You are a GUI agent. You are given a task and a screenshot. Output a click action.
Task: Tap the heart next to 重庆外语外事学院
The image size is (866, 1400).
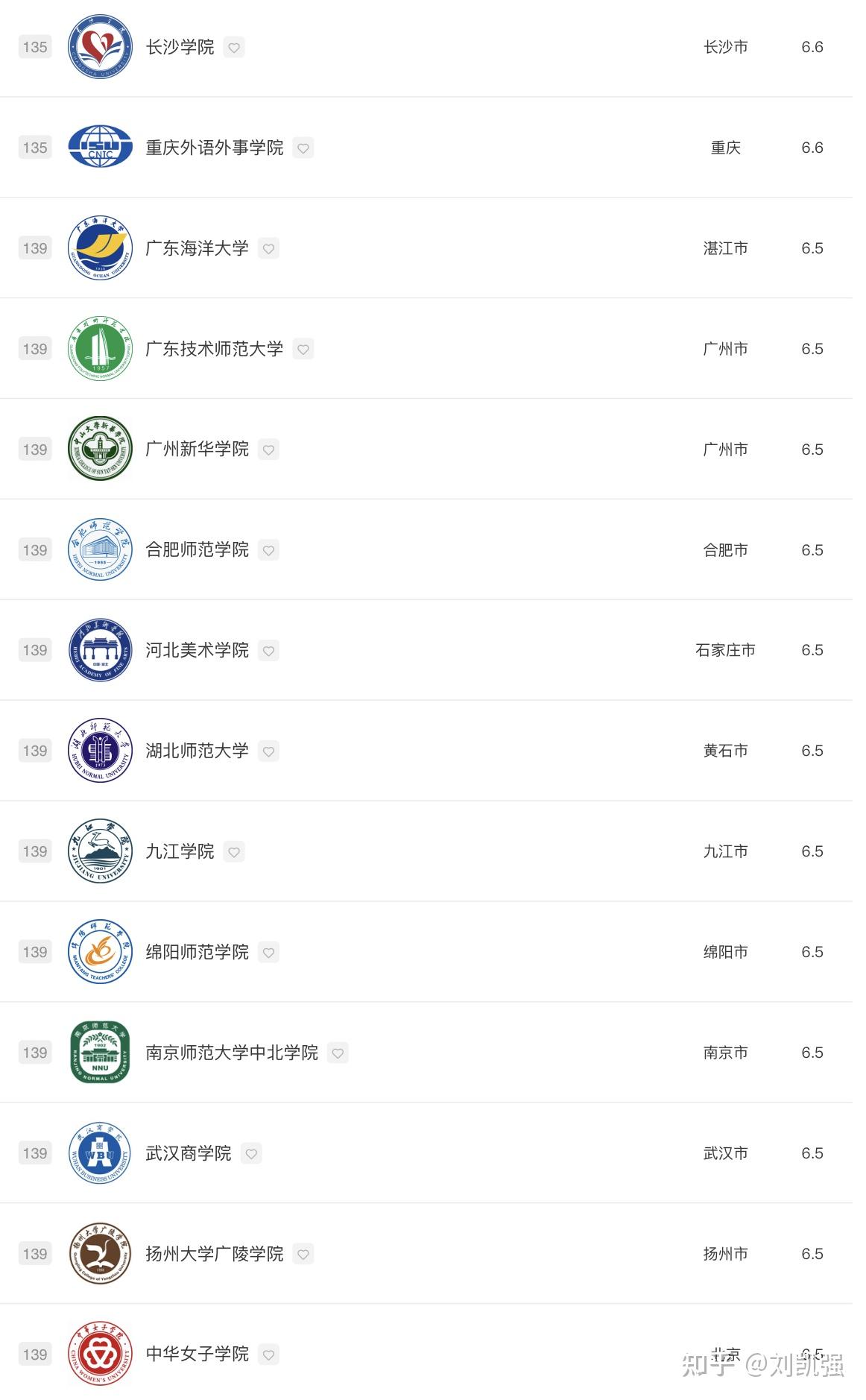[303, 148]
